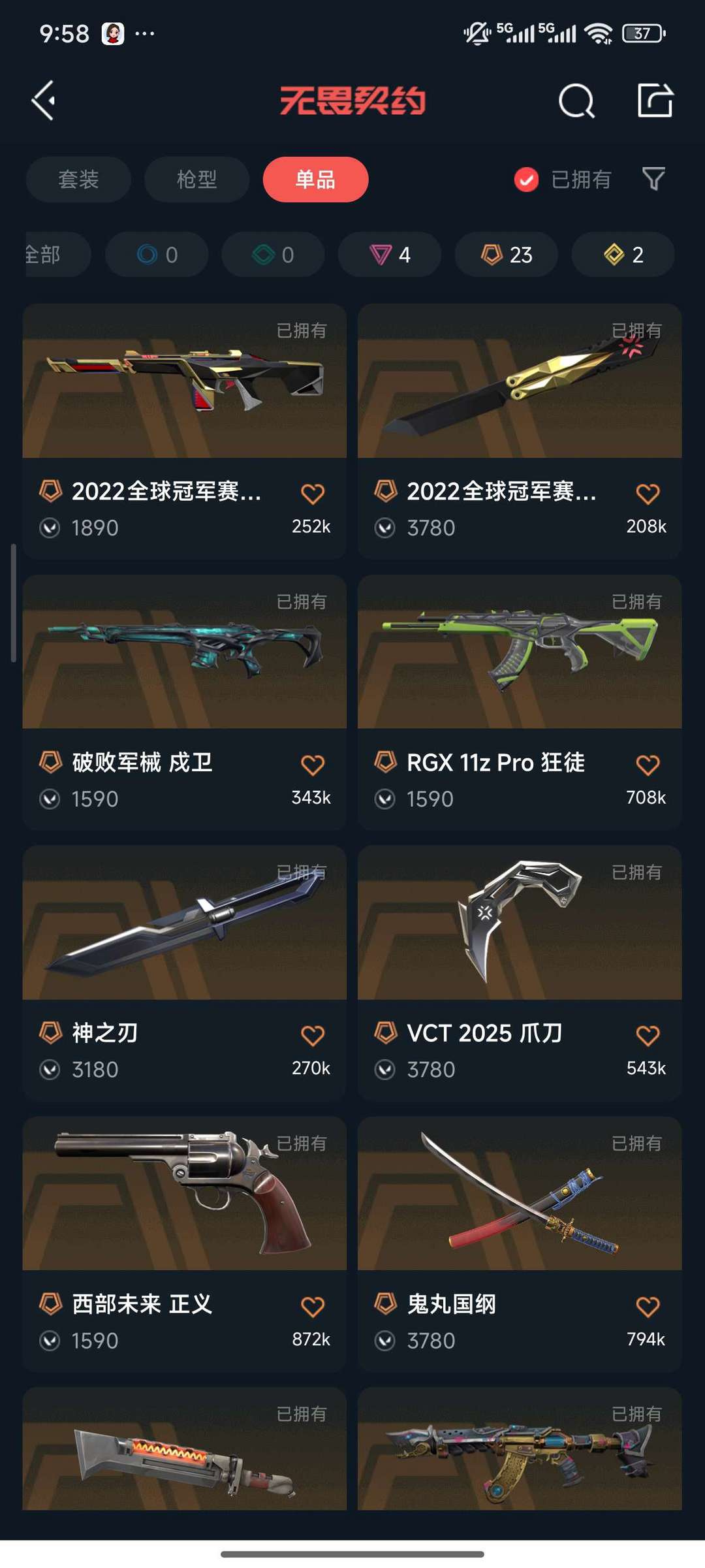
Task: Open the 2022全球冠军赛 card priced 1890
Action: click(x=184, y=431)
